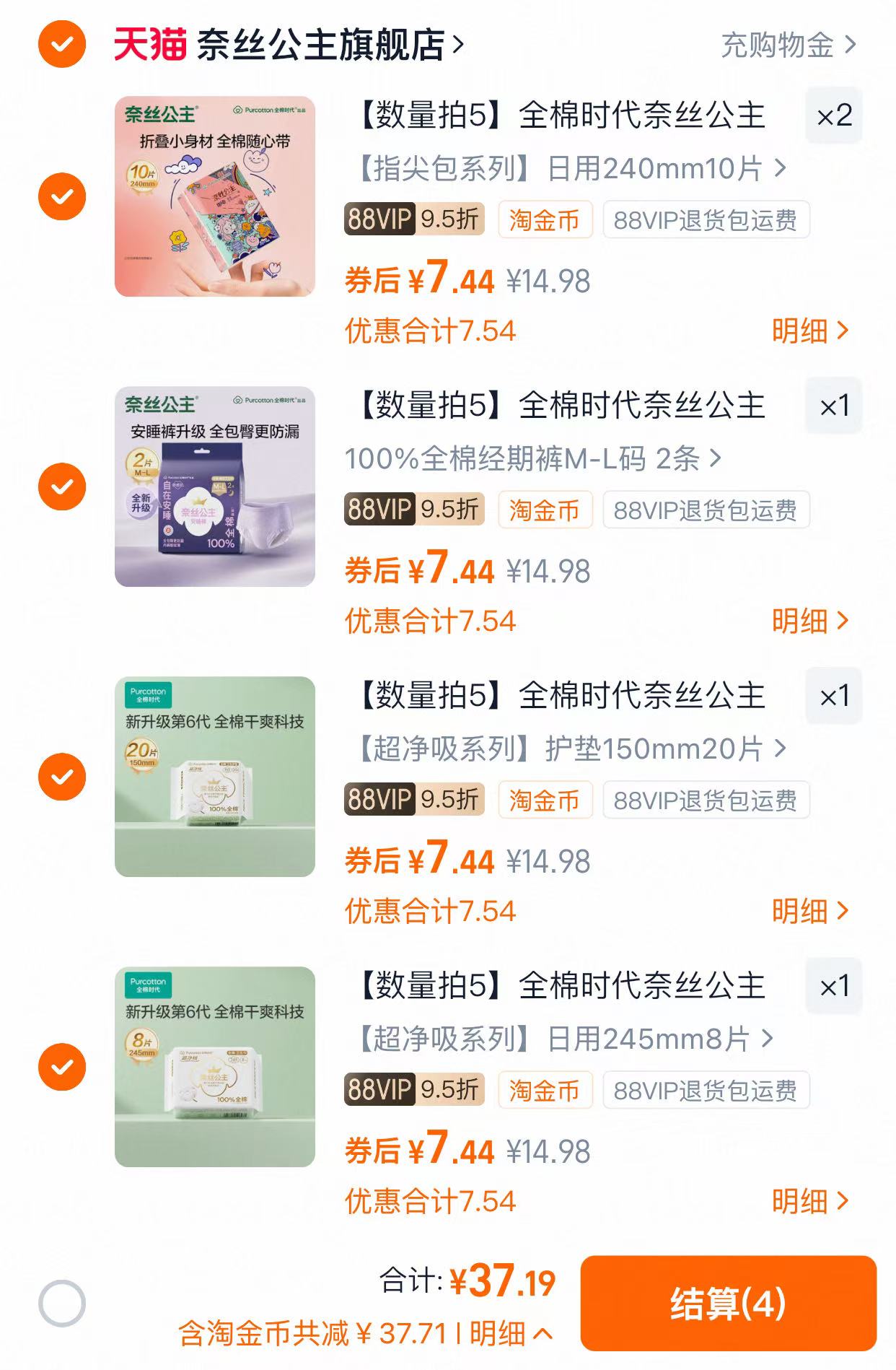This screenshot has width=896, height=1370.
Task: Expand 明细 details for the first item
Action: coord(808,330)
